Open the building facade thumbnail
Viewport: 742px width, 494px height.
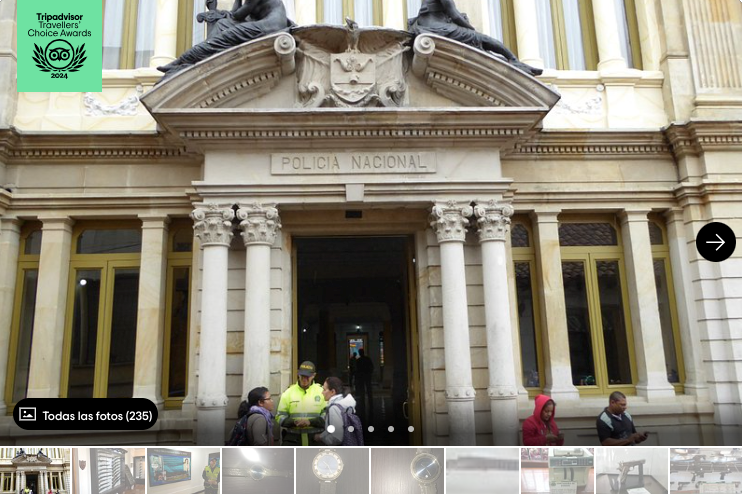(x=35, y=471)
